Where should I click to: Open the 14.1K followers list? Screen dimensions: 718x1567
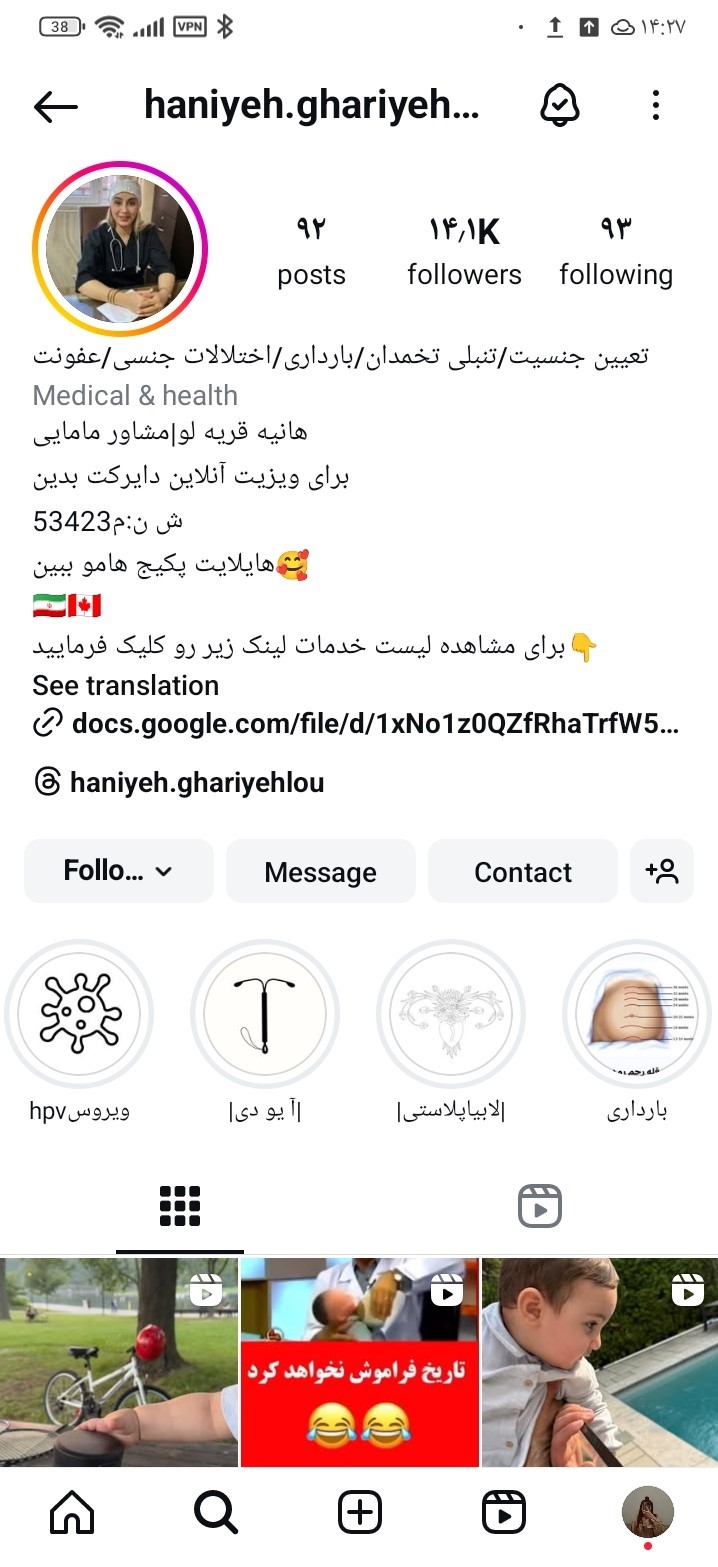(x=464, y=251)
